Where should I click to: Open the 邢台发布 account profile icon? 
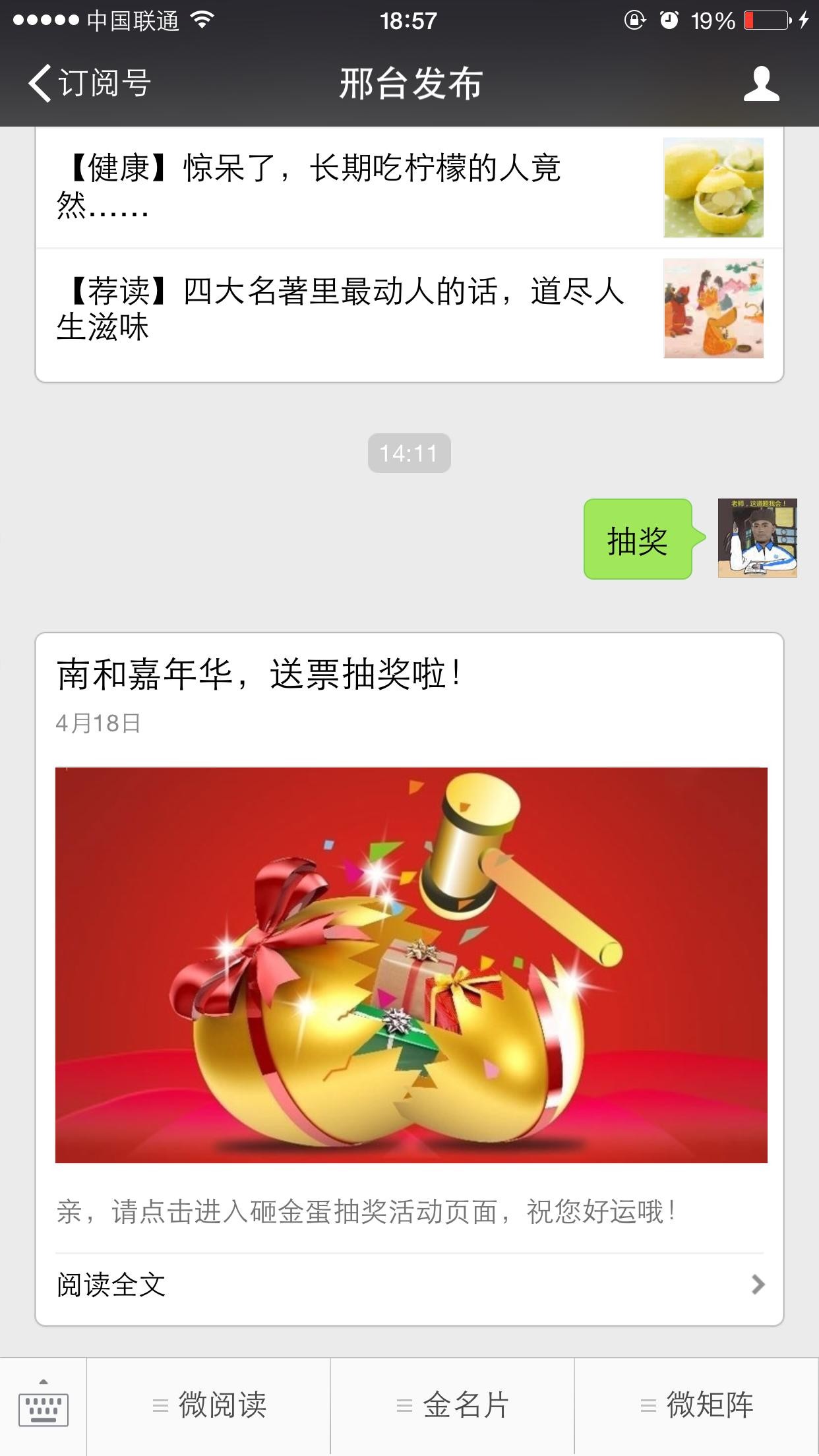[x=761, y=84]
